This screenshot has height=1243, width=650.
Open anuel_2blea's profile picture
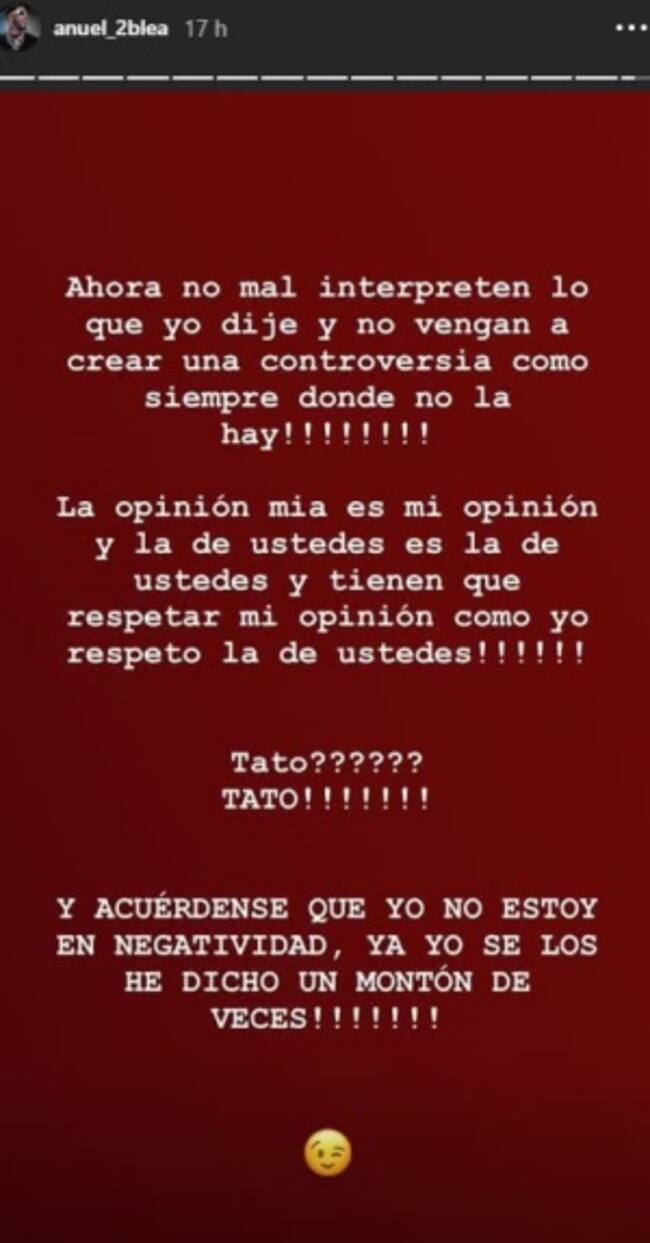click(x=19, y=27)
